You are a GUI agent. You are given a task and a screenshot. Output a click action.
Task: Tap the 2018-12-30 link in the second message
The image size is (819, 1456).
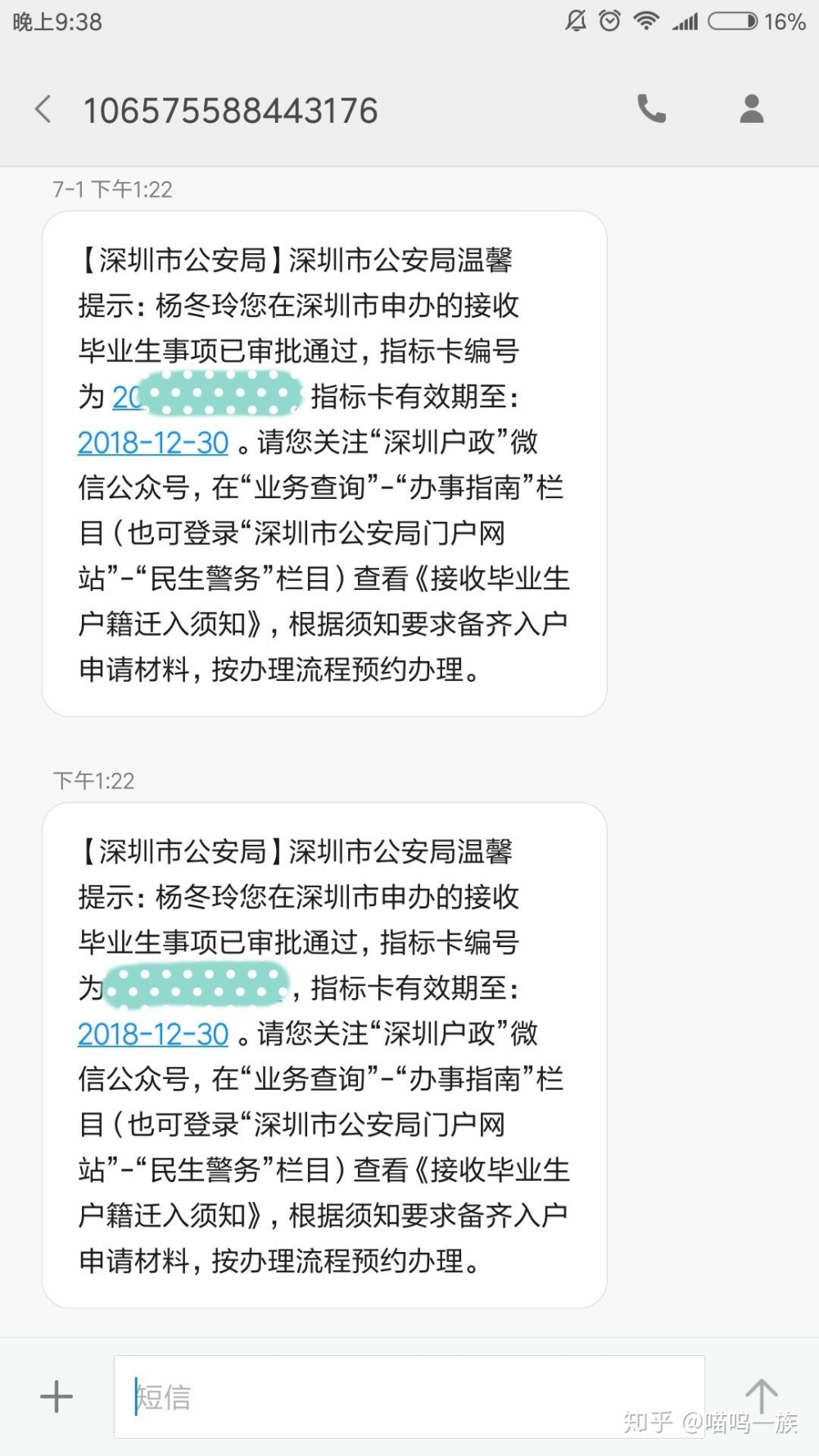[153, 1034]
